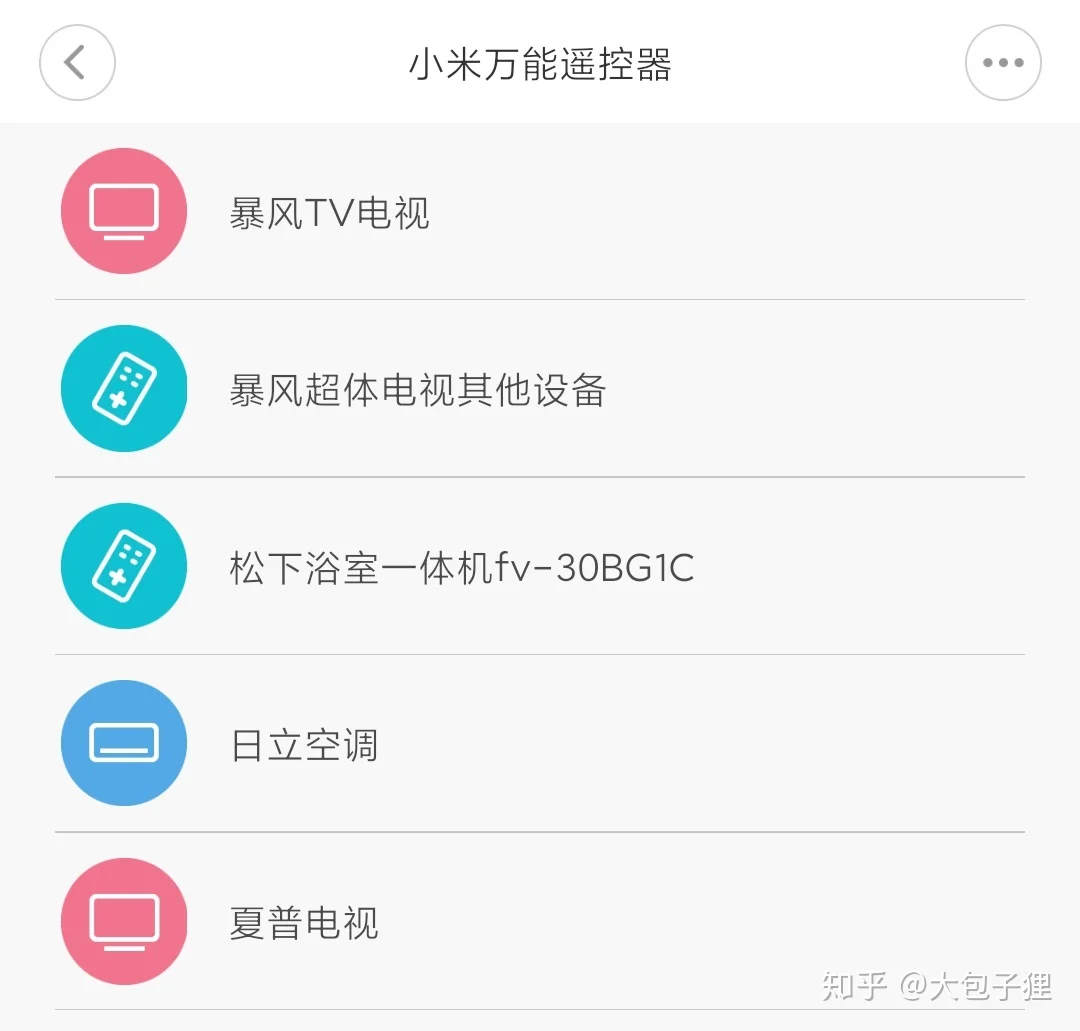Go back using the top-left arrow

tap(77, 63)
